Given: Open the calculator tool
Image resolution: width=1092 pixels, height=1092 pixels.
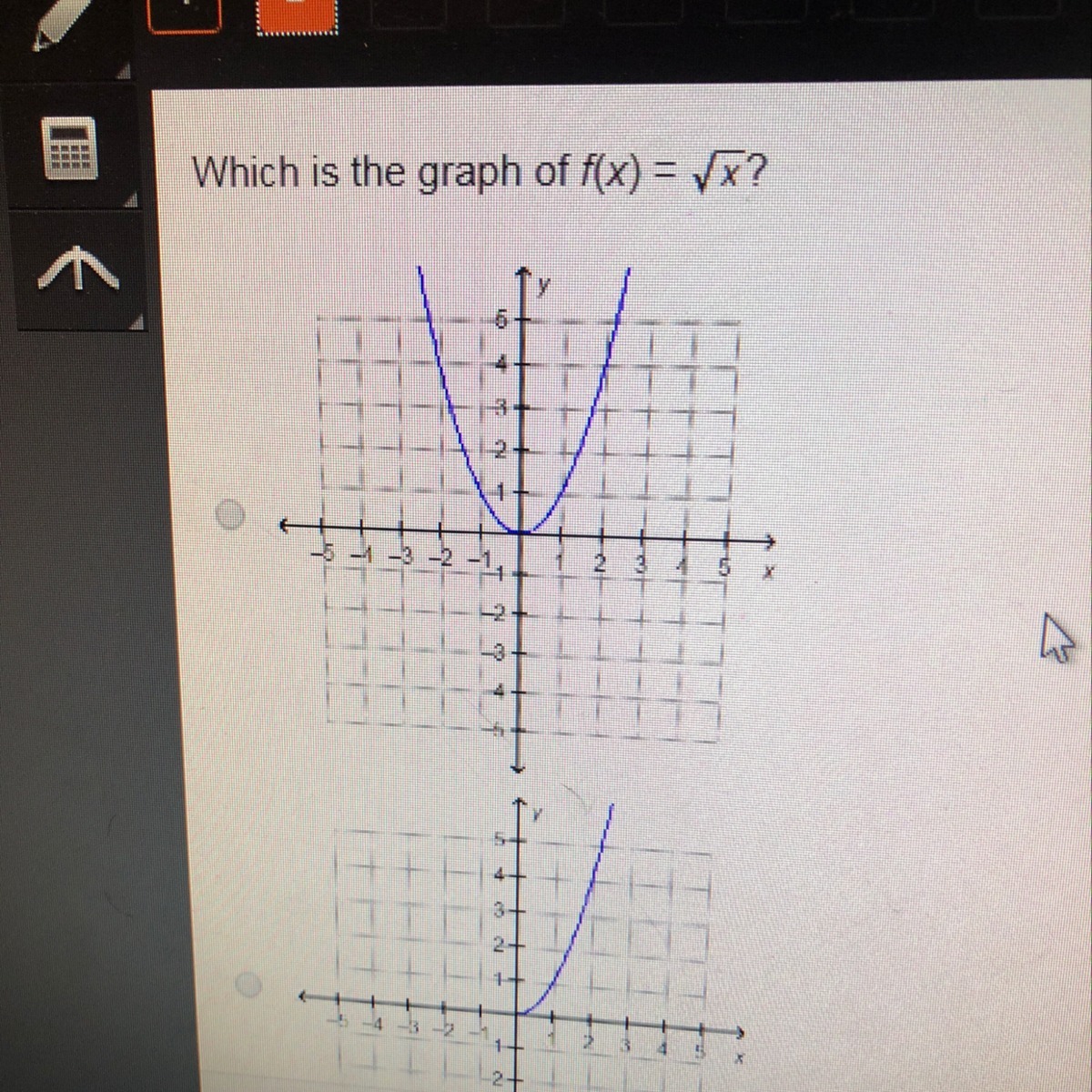Looking at the screenshot, I should tap(69, 148).
